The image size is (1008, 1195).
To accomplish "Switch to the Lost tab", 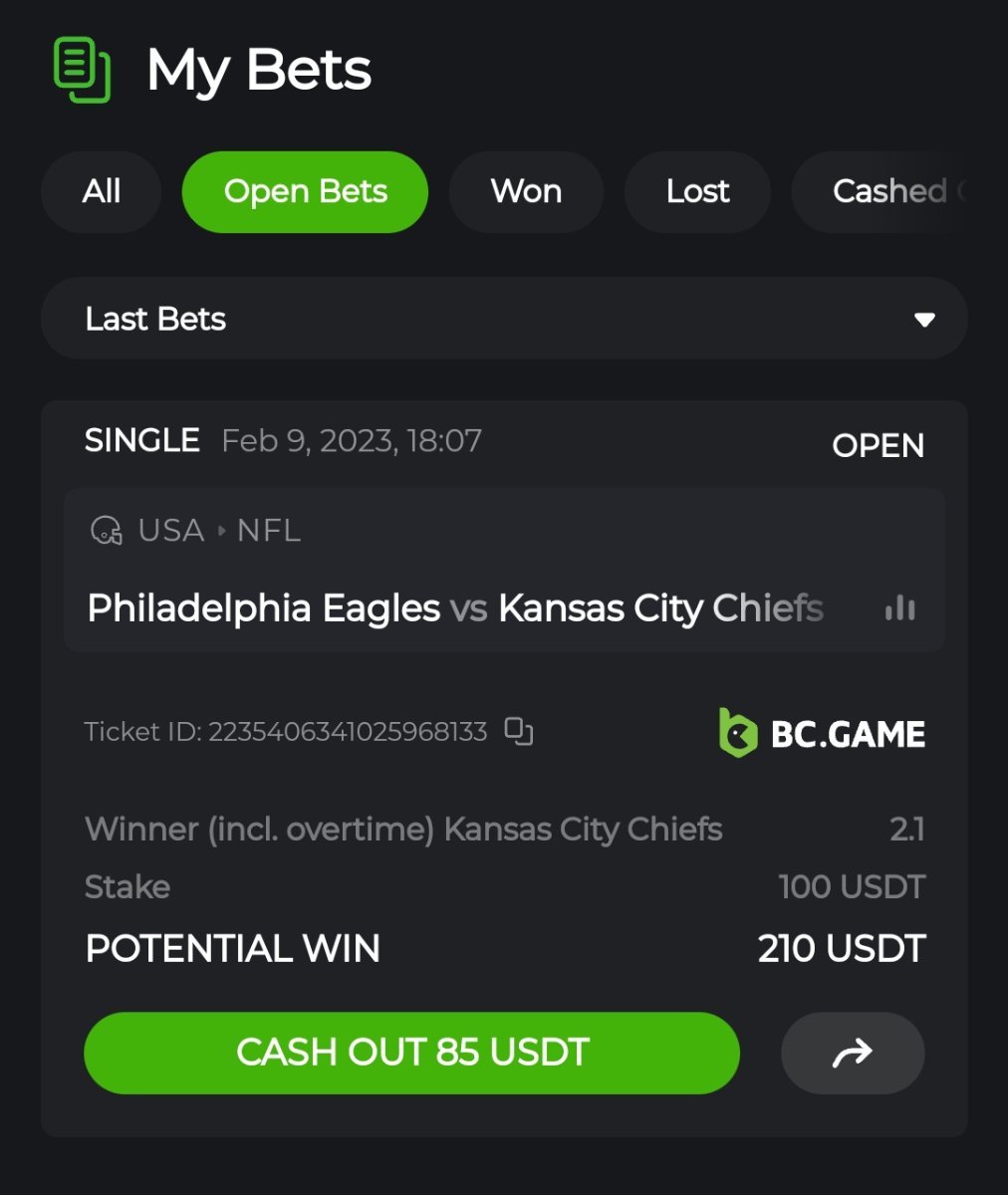I will click(697, 192).
